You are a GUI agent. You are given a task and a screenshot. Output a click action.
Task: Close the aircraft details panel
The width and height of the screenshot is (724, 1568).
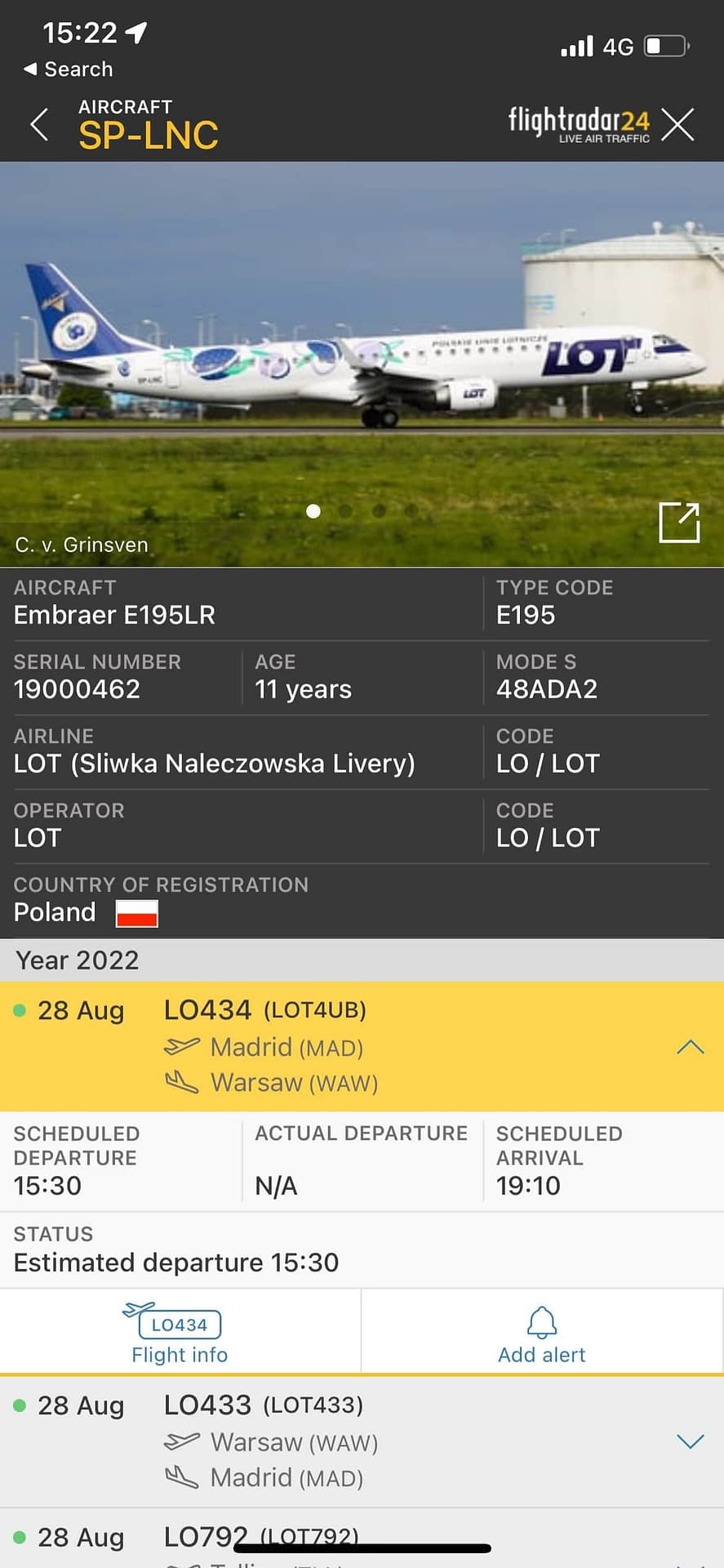pyautogui.click(x=678, y=125)
